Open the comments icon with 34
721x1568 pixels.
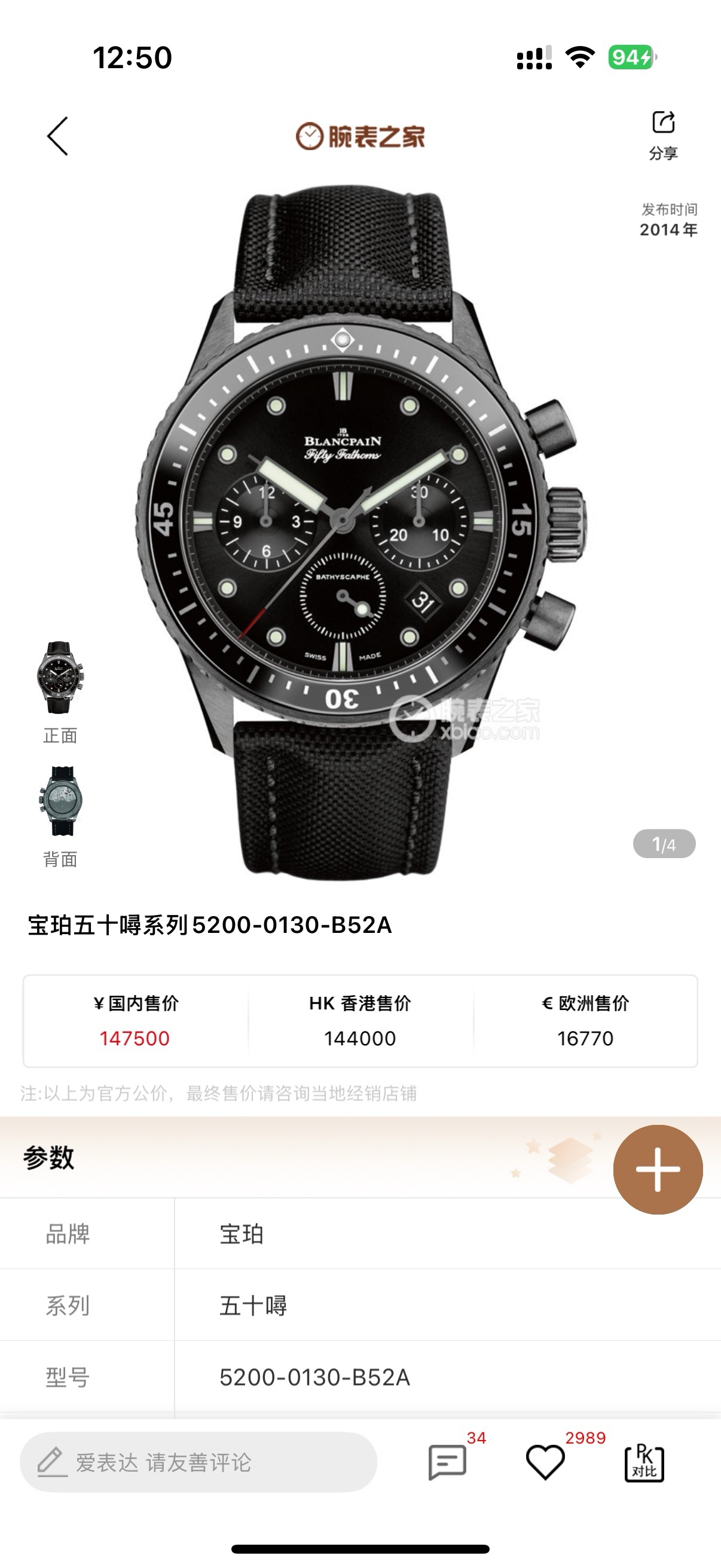coord(447,1462)
